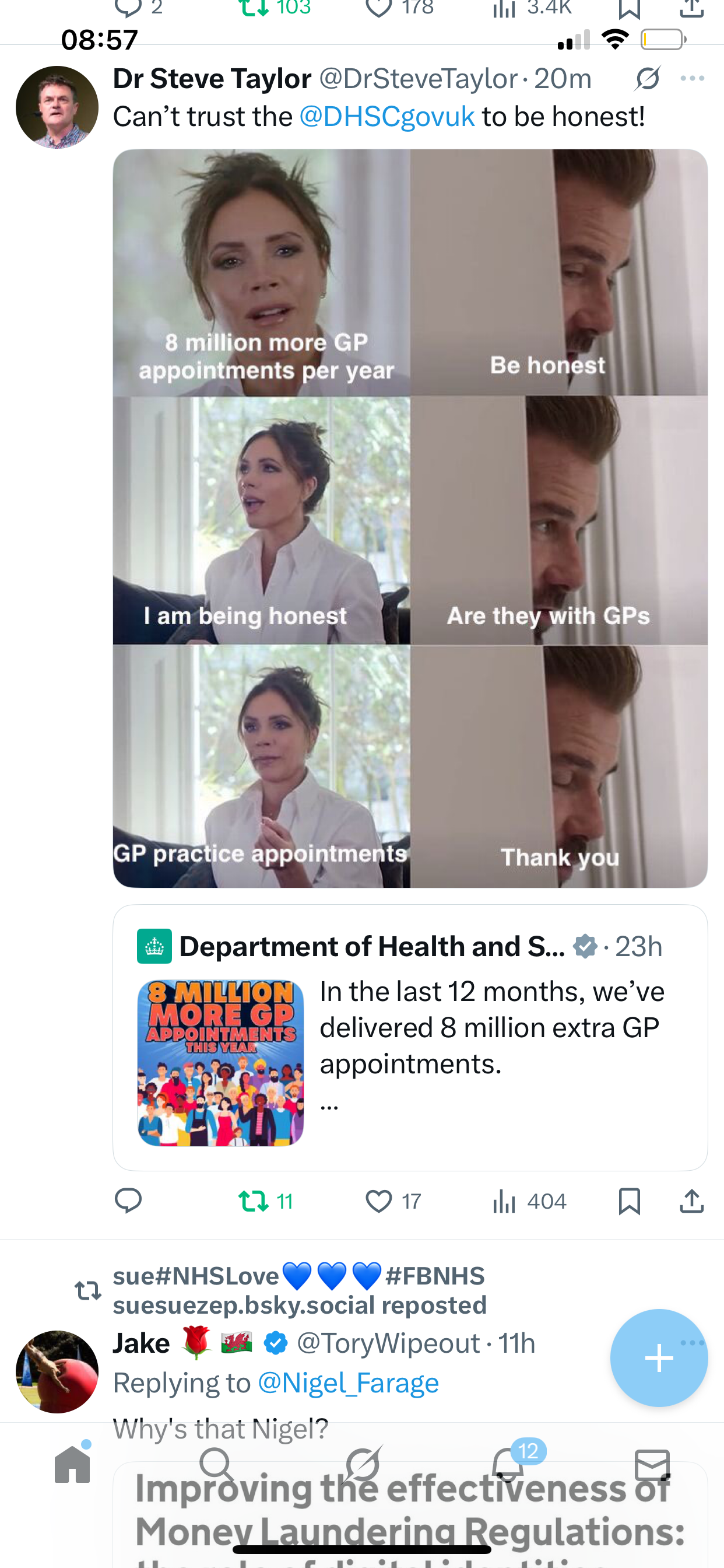Open the Grok tab in bottom bar
The image size is (724, 1568).
click(x=363, y=1465)
